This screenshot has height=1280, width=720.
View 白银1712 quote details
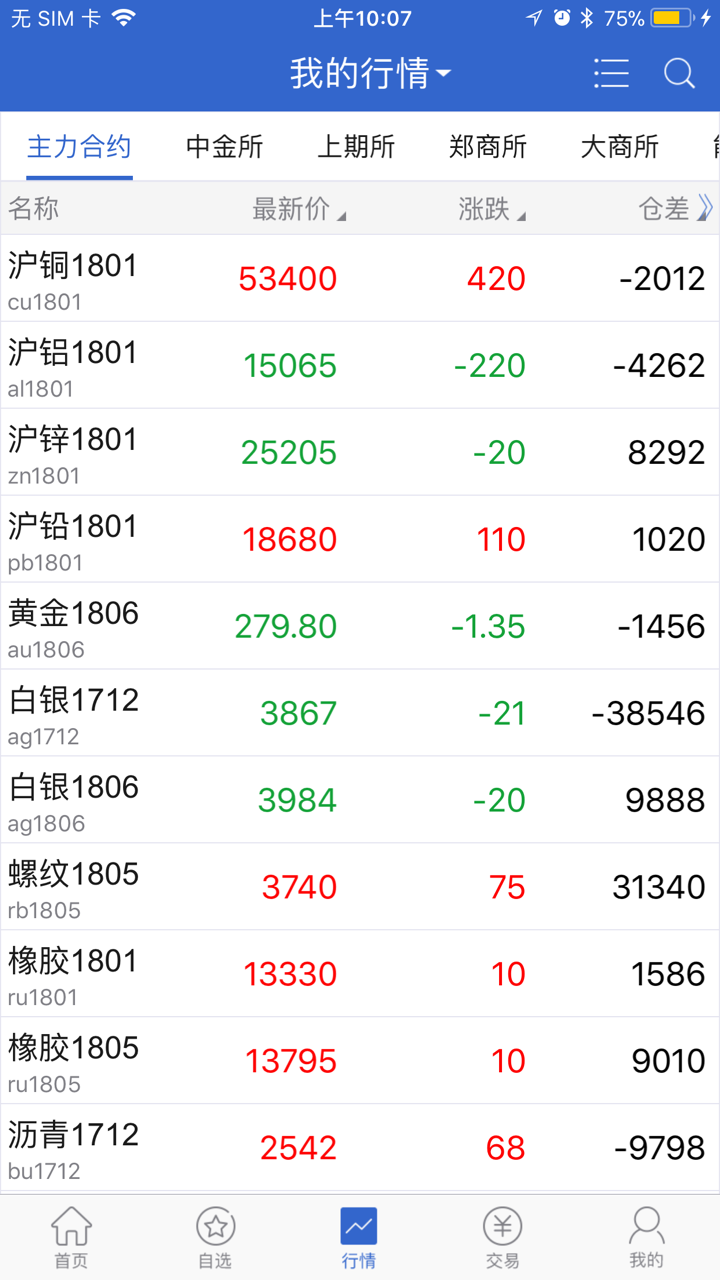pos(360,714)
